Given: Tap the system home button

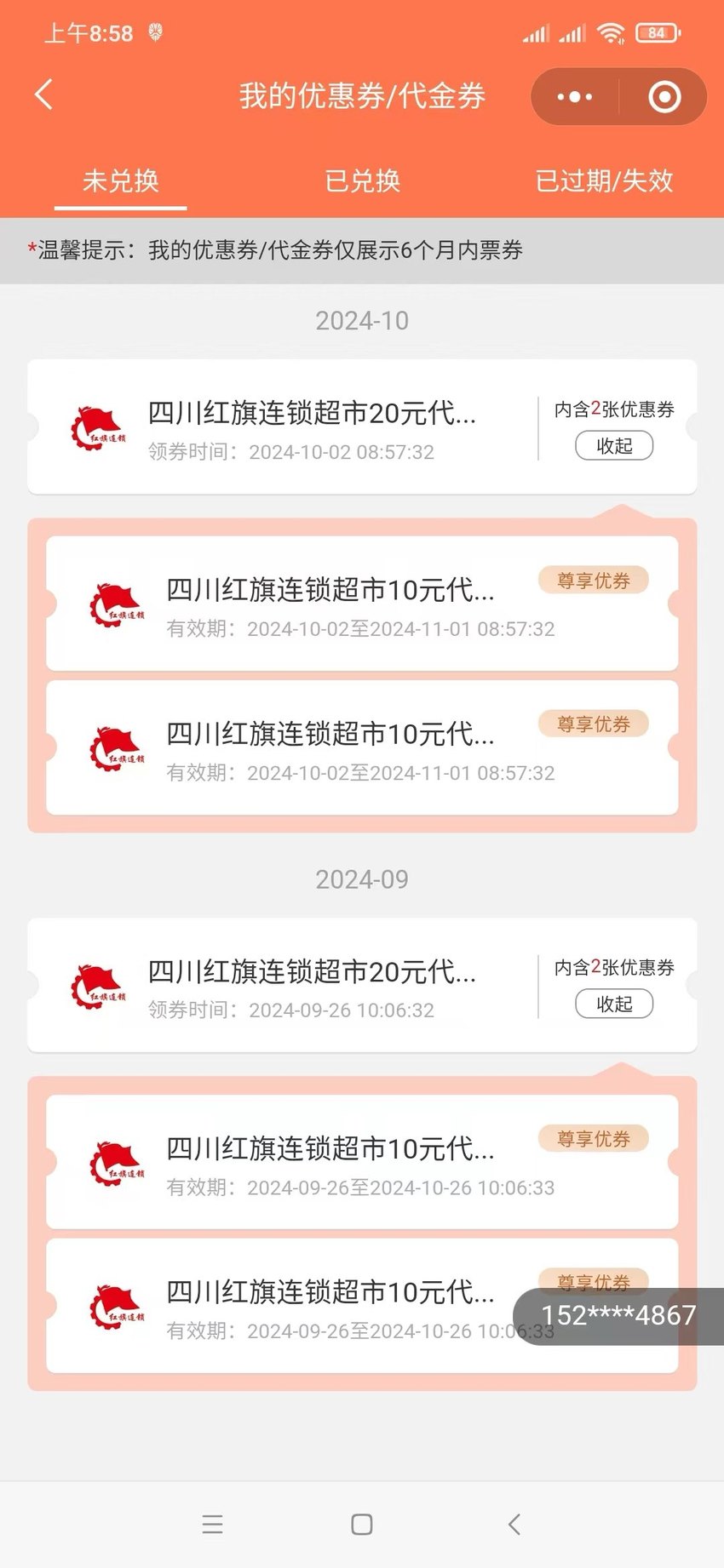Looking at the screenshot, I should [362, 1525].
